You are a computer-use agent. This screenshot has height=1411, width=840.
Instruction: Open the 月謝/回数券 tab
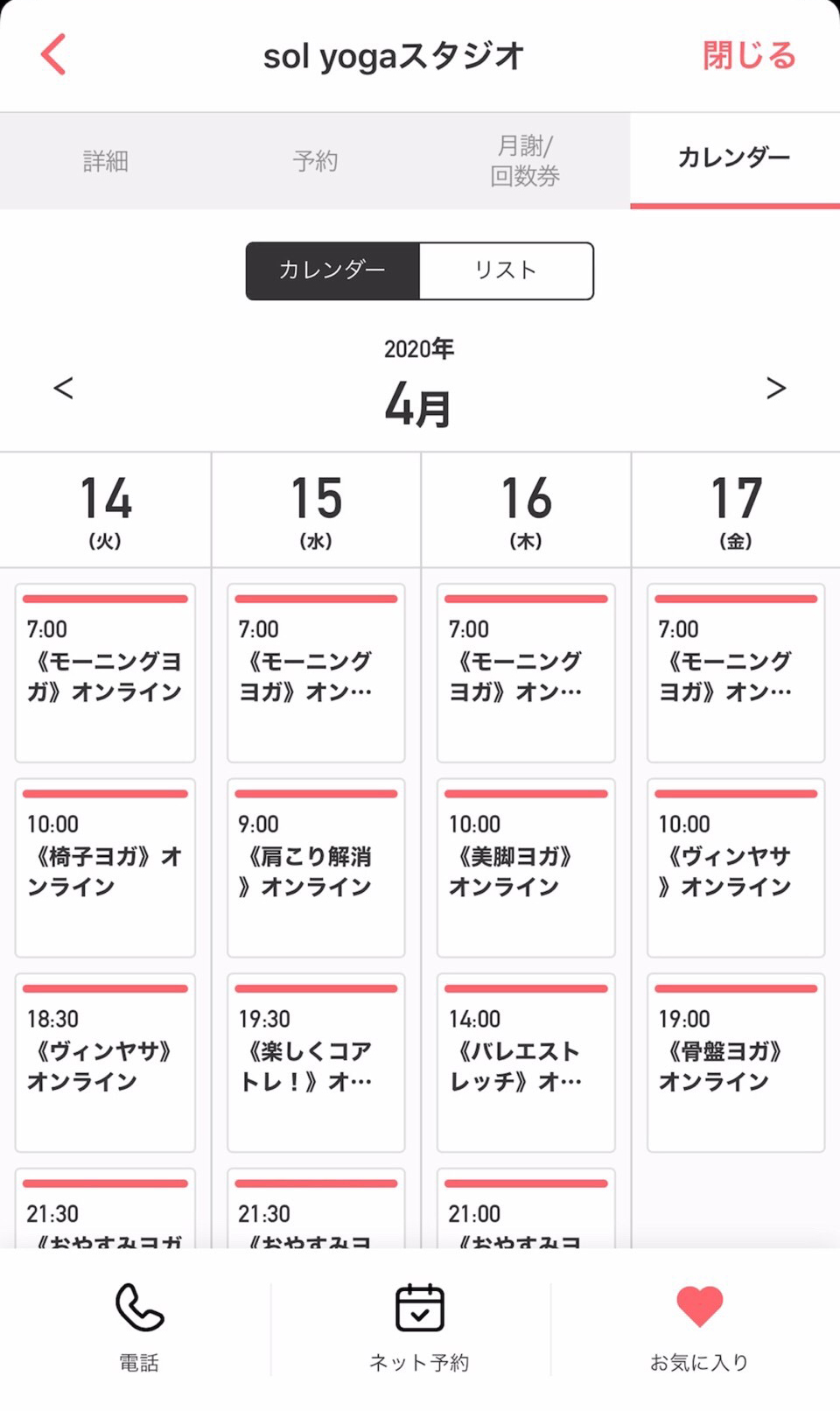[x=525, y=161]
